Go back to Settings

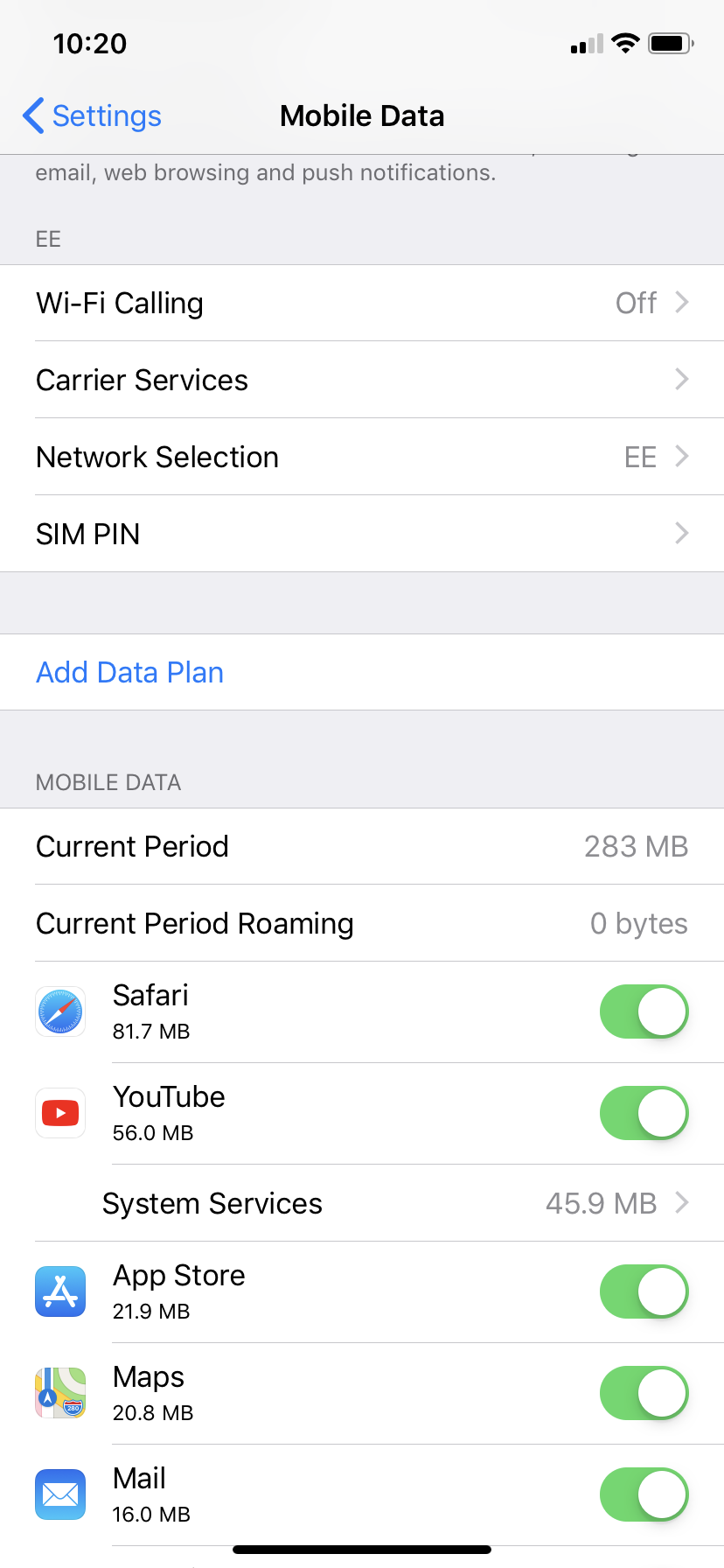click(93, 115)
